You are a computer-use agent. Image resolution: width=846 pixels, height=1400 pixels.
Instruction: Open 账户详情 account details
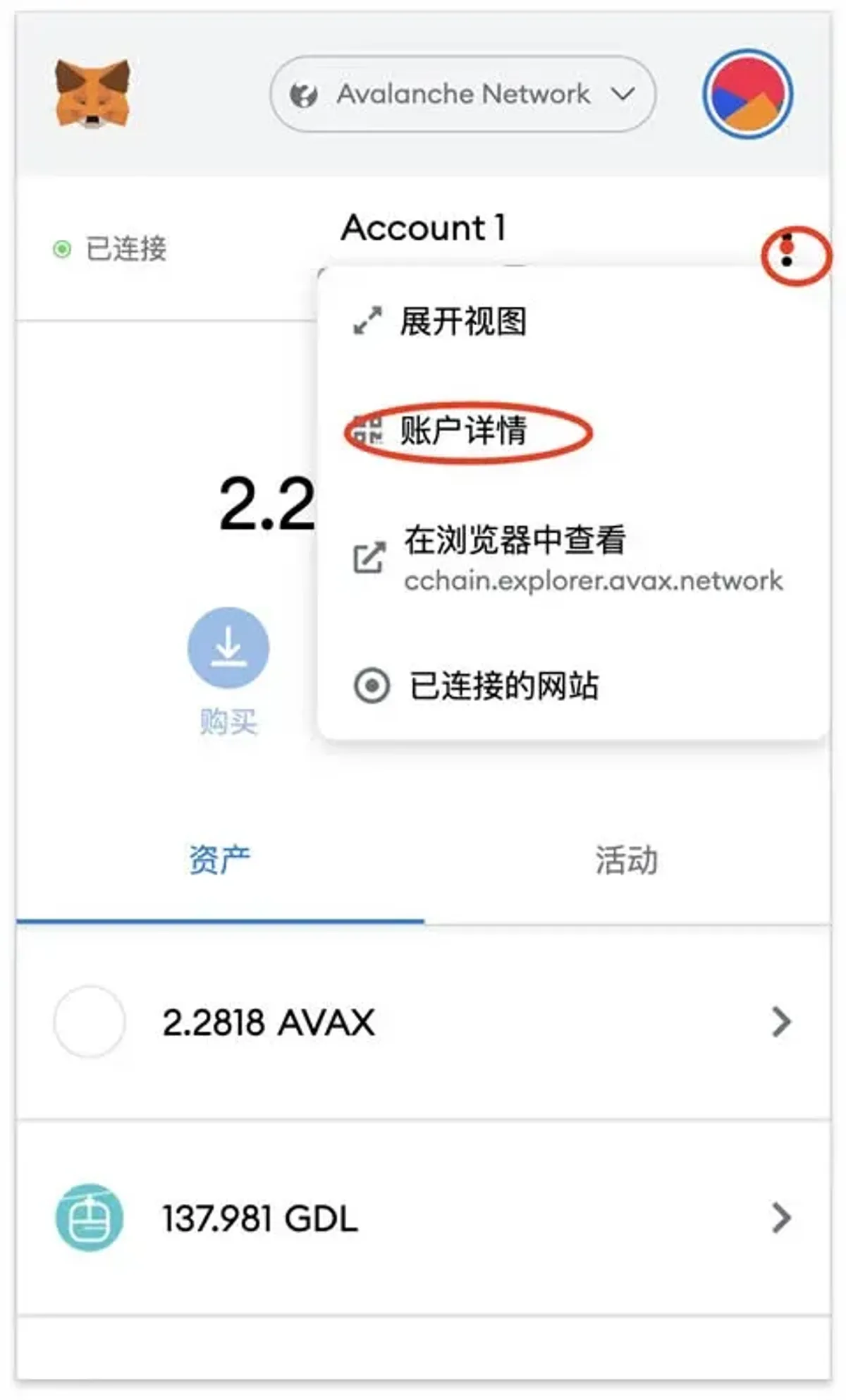462,430
